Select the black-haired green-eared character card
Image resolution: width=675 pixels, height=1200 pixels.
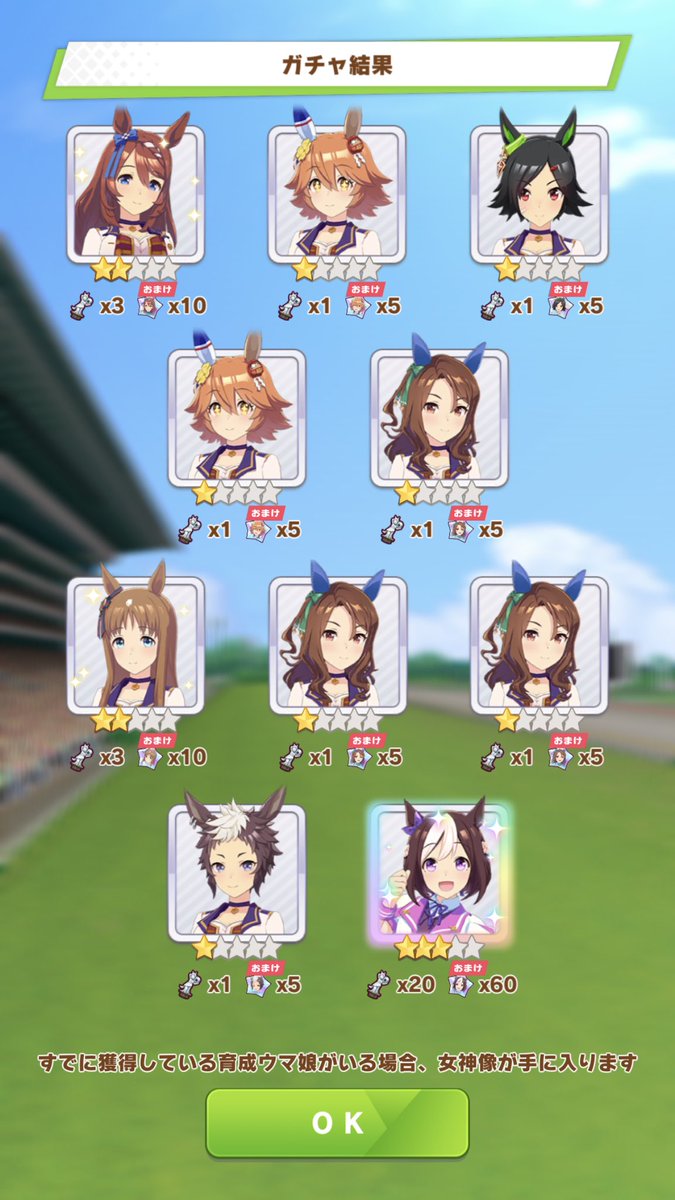click(539, 192)
